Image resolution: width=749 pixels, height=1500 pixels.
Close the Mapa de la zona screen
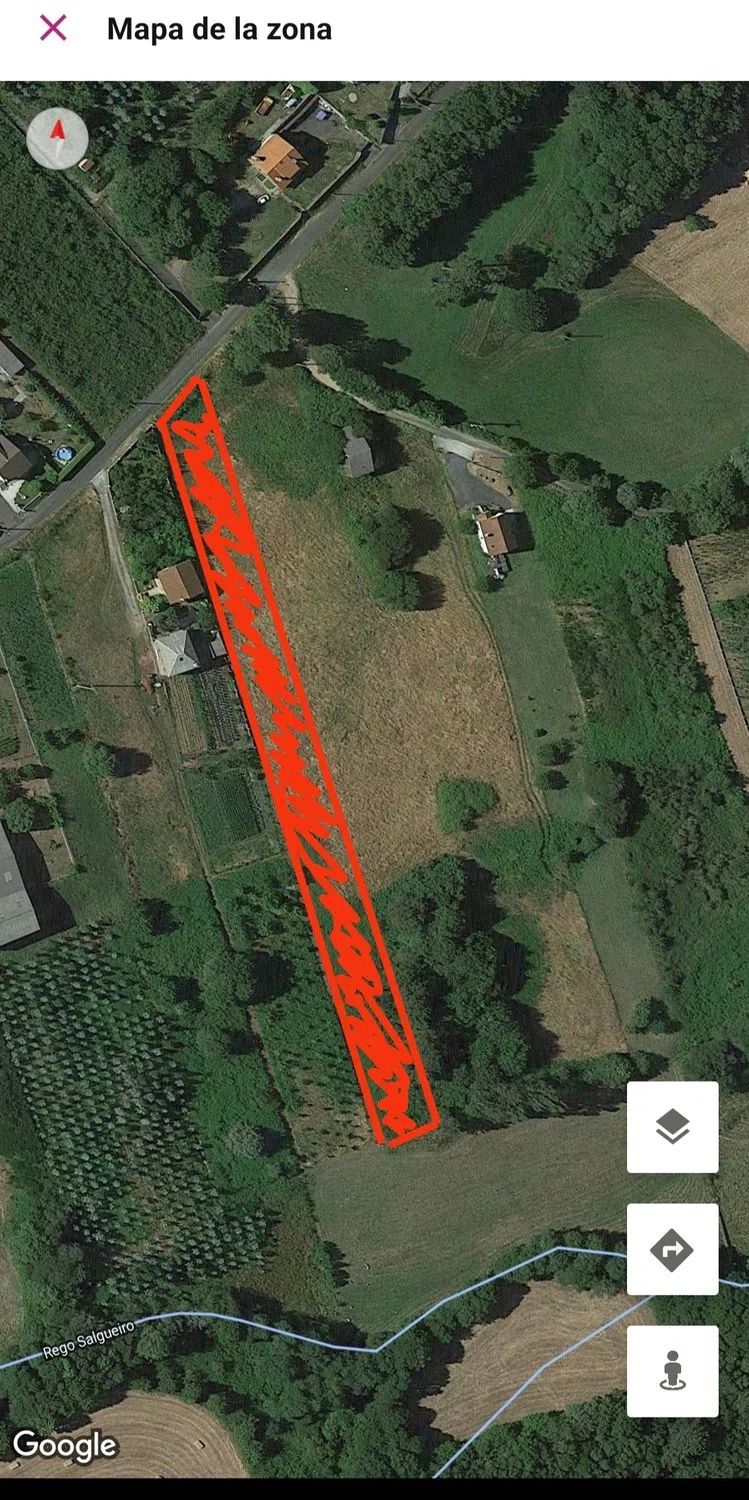[x=53, y=28]
